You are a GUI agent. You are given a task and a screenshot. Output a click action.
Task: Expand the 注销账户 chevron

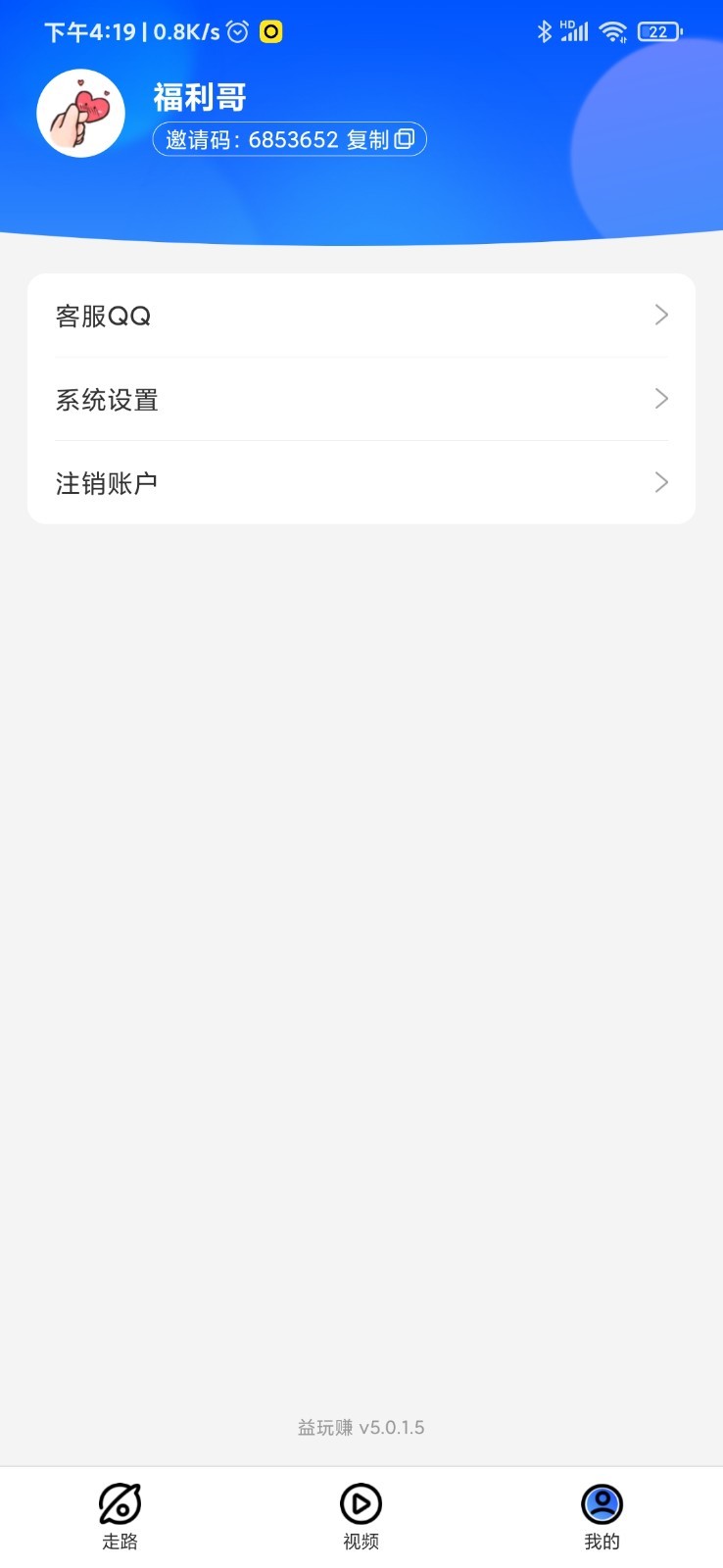tap(660, 482)
